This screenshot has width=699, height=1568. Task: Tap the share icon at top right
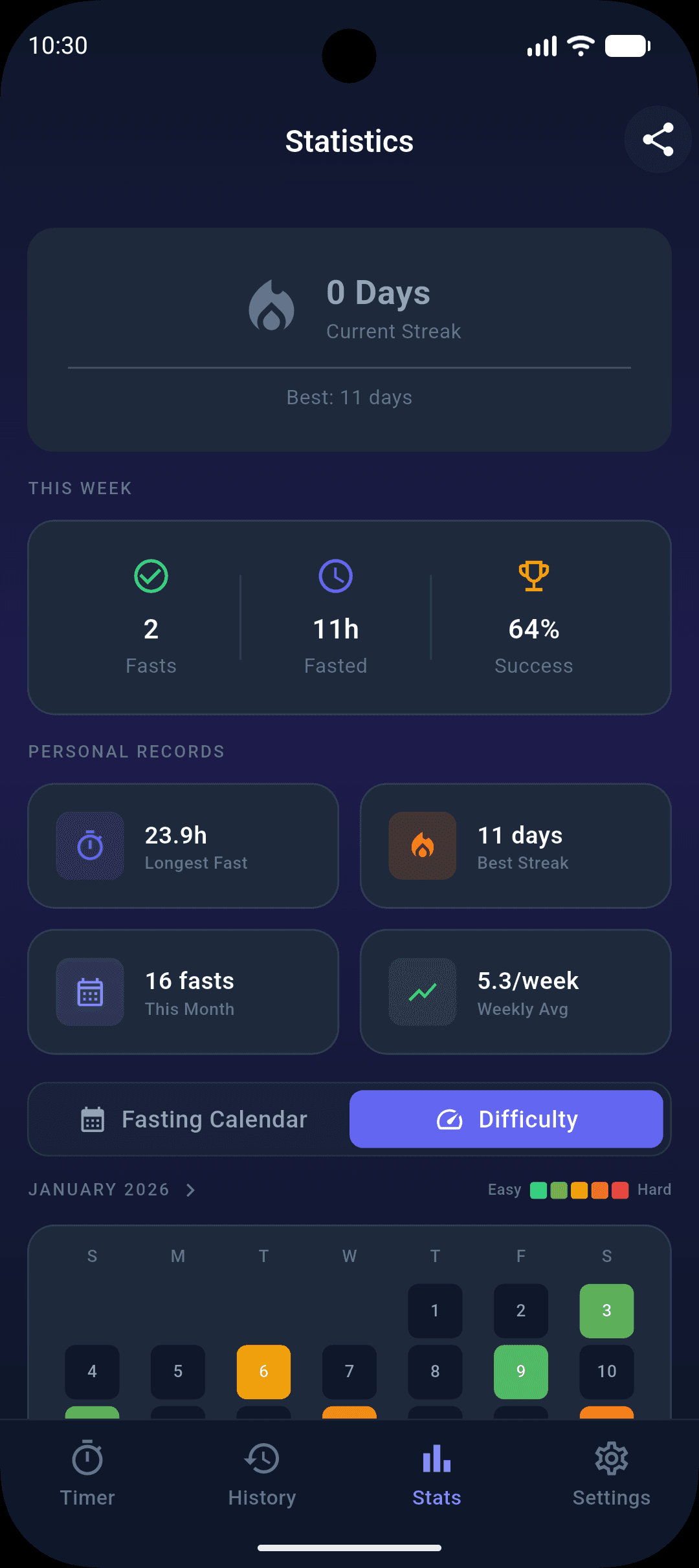(658, 139)
